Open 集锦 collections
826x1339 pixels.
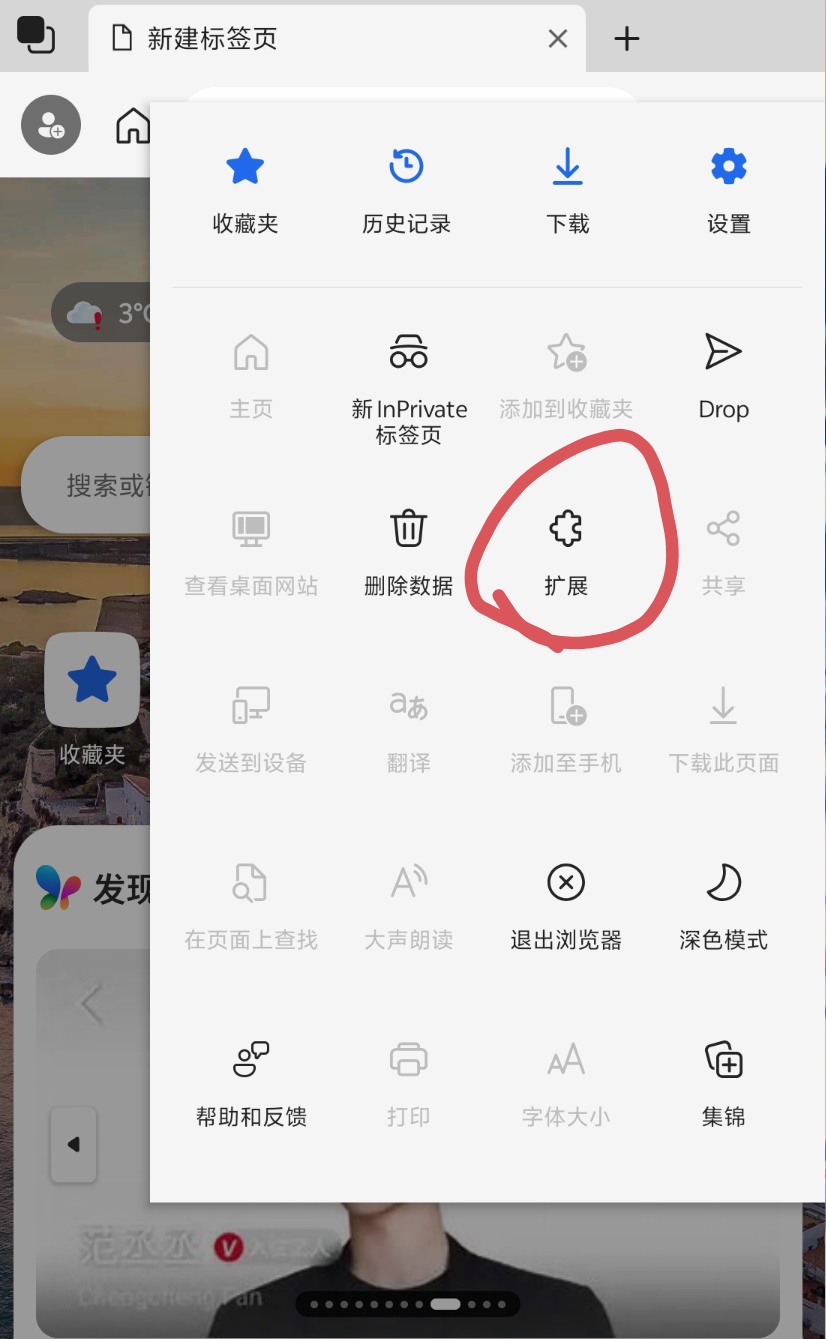723,1083
